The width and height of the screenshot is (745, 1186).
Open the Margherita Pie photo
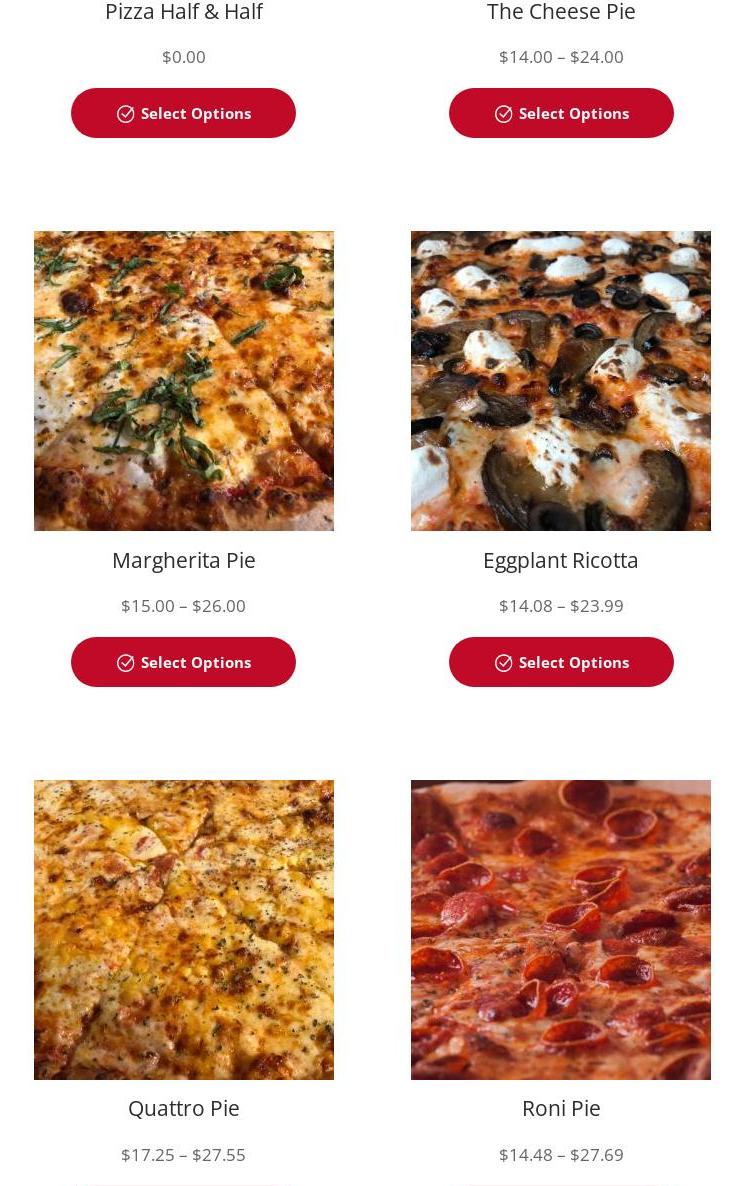[184, 381]
